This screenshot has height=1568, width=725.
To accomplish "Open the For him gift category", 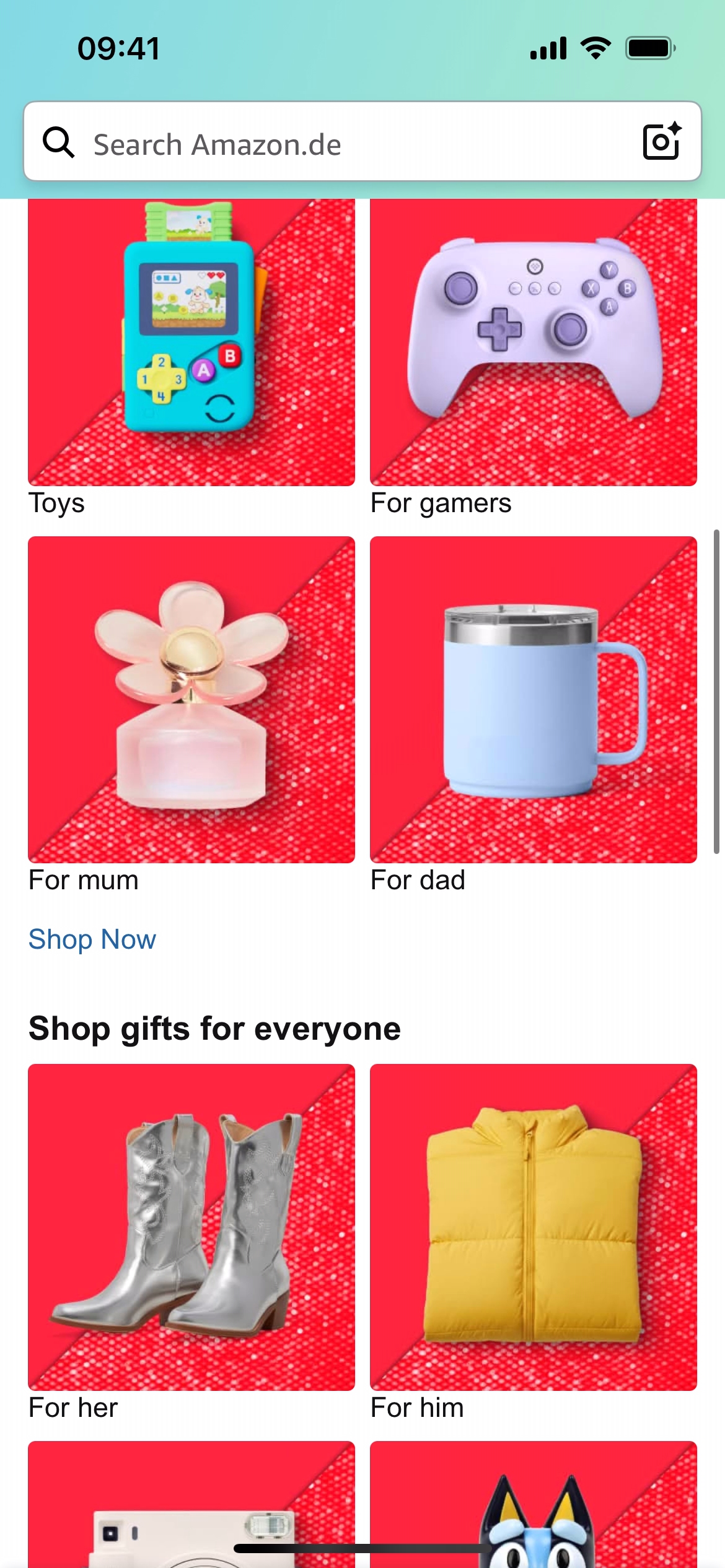I will pos(533,1227).
